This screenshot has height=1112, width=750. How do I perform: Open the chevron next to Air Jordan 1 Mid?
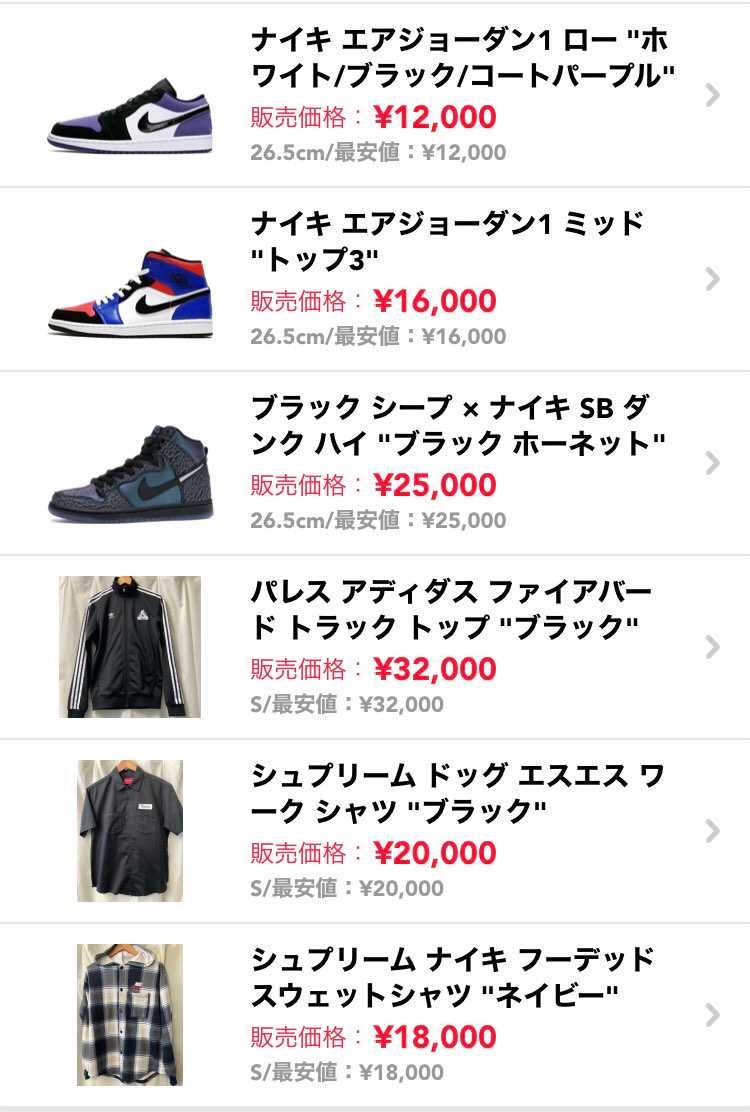(712, 277)
